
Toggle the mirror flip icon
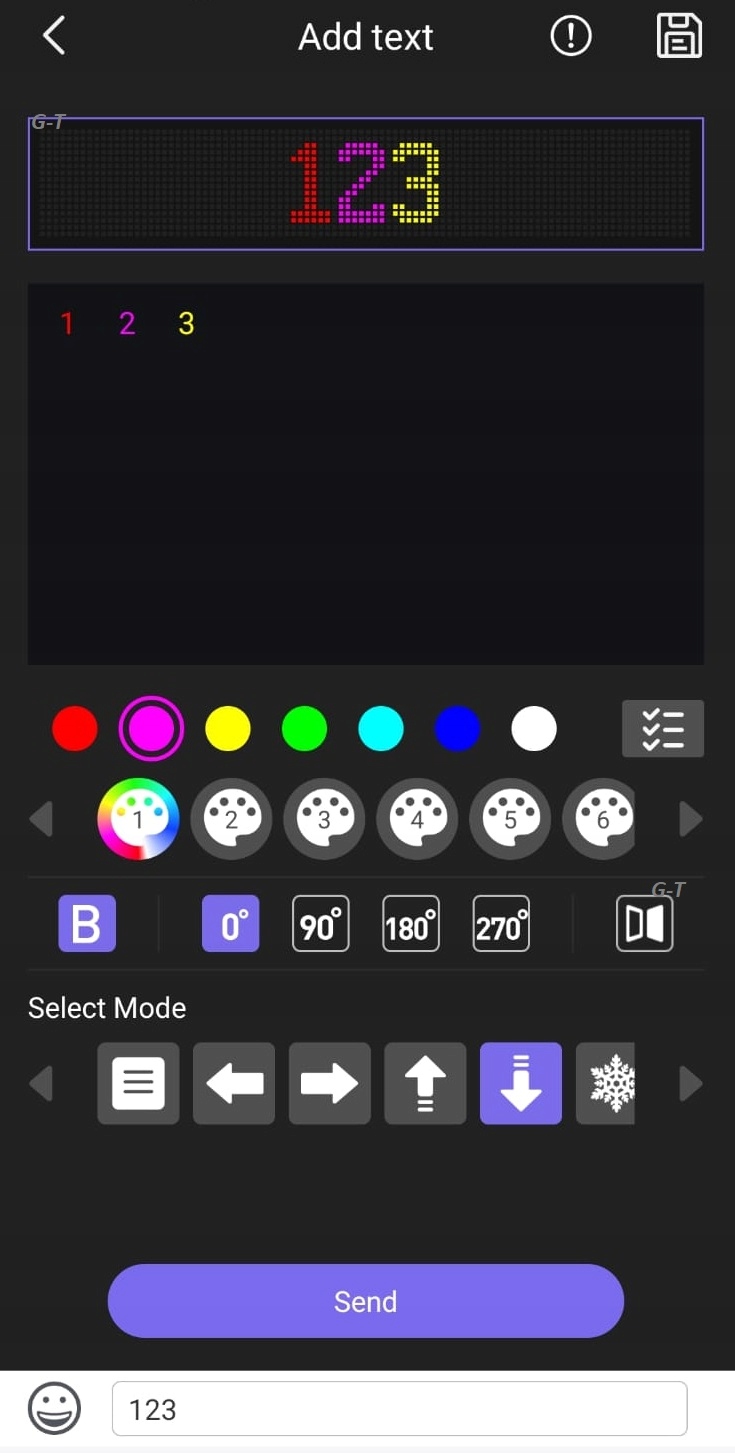pos(645,923)
